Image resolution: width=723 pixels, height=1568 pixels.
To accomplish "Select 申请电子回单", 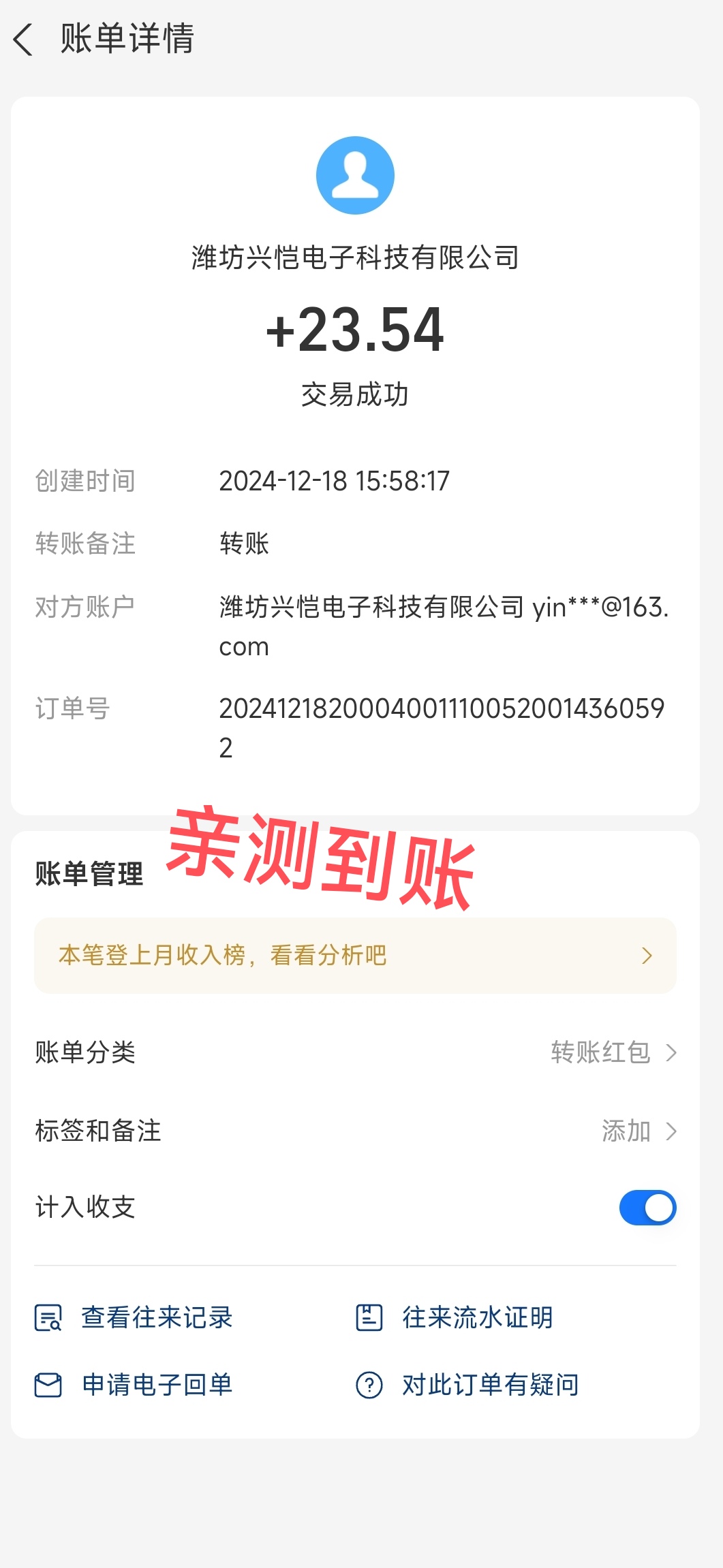I will (x=134, y=1385).
